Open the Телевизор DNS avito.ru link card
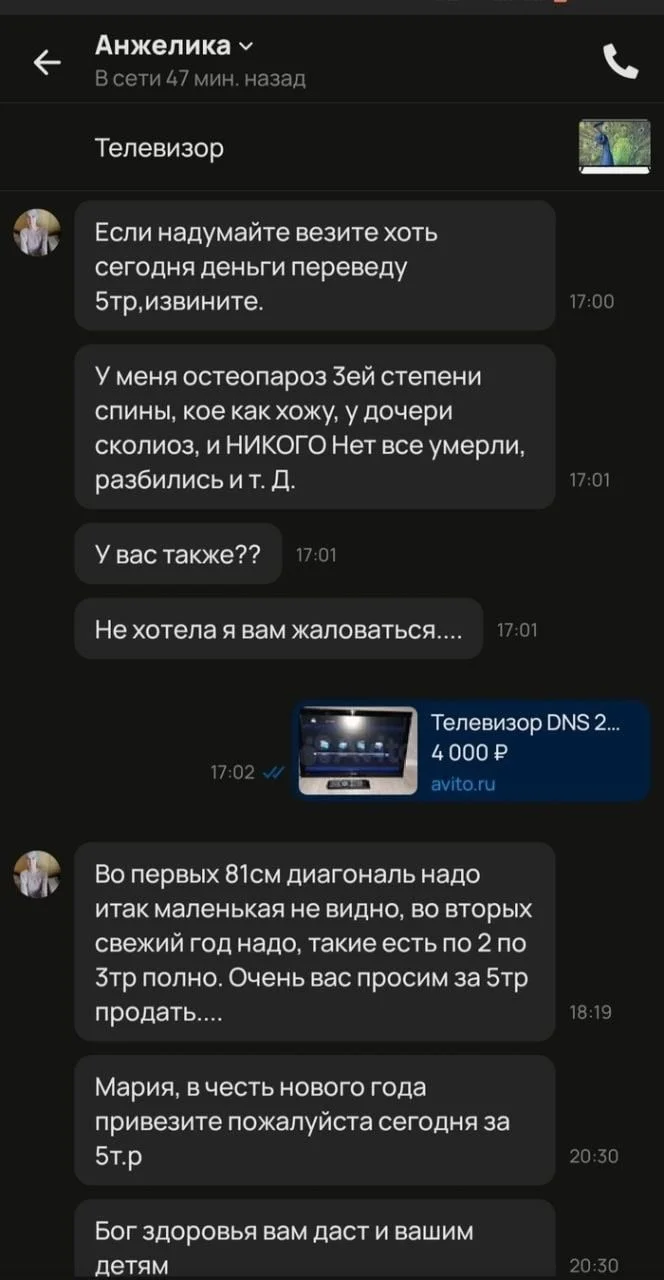 point(472,750)
